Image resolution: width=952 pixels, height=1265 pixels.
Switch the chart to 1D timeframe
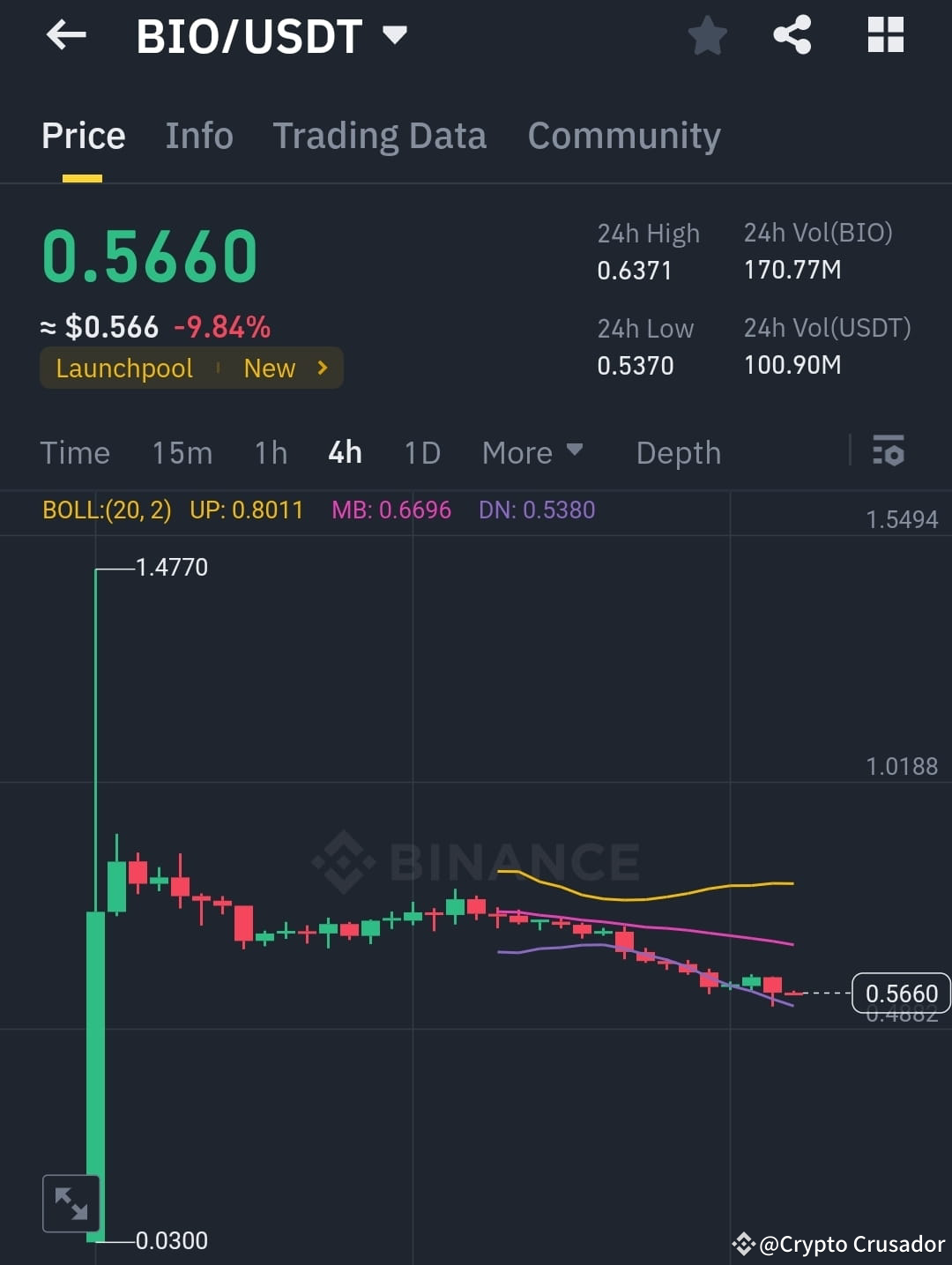pyautogui.click(x=421, y=452)
